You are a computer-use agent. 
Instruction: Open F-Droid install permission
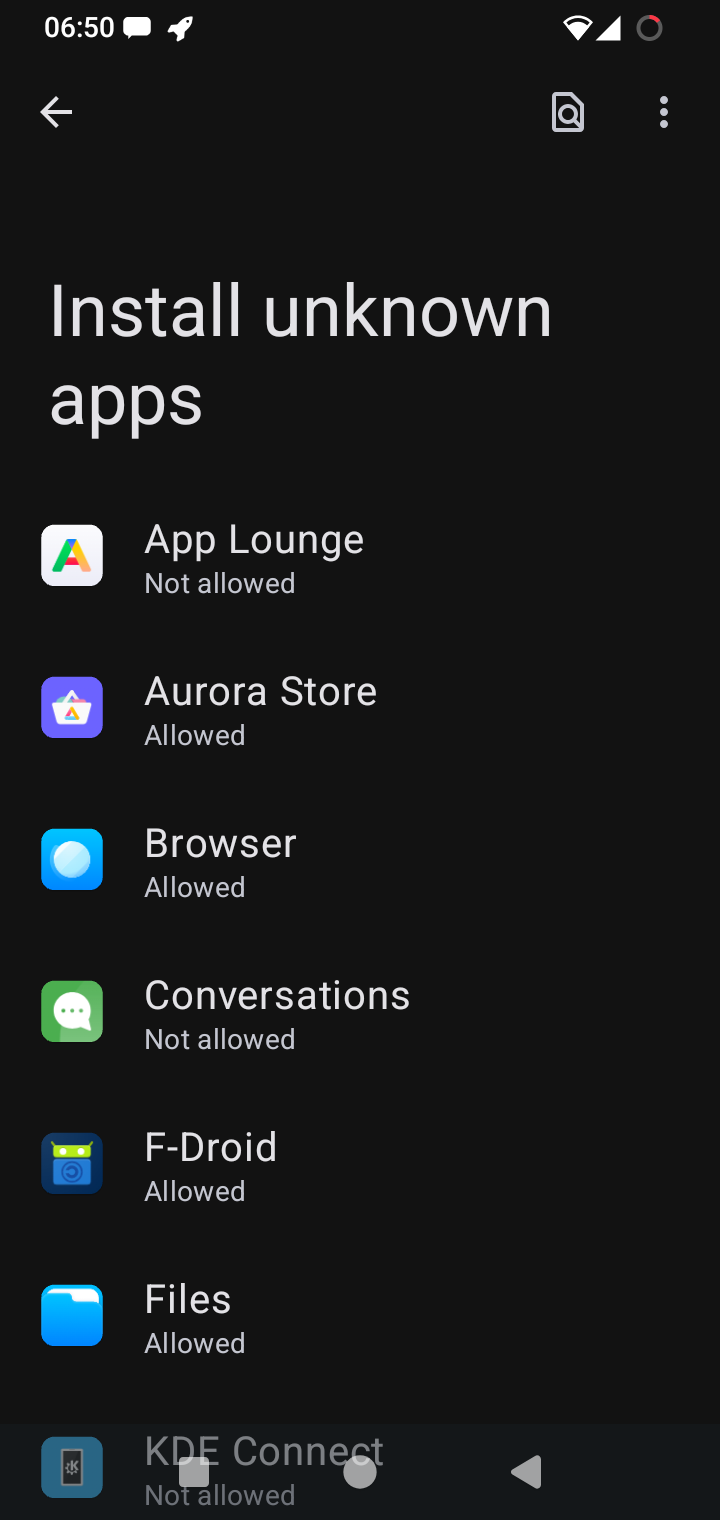(360, 1164)
